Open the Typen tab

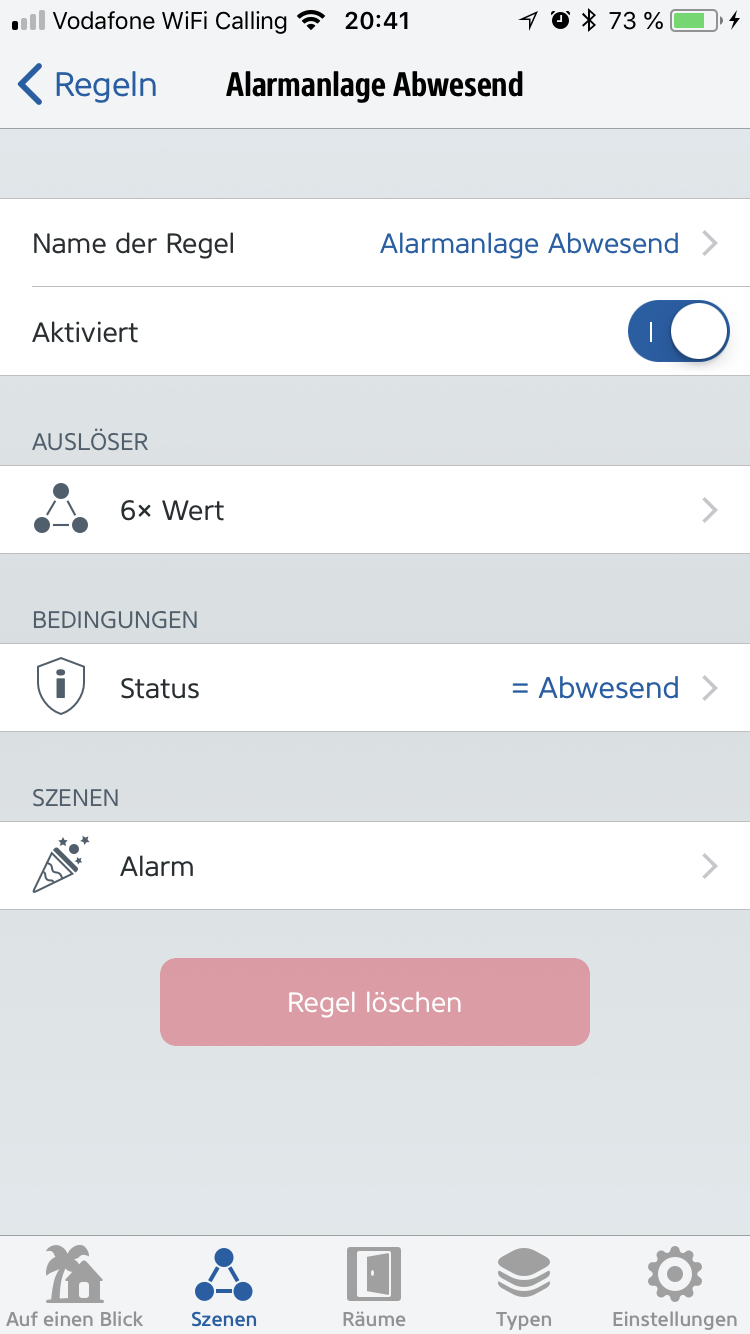pyautogui.click(x=524, y=1287)
